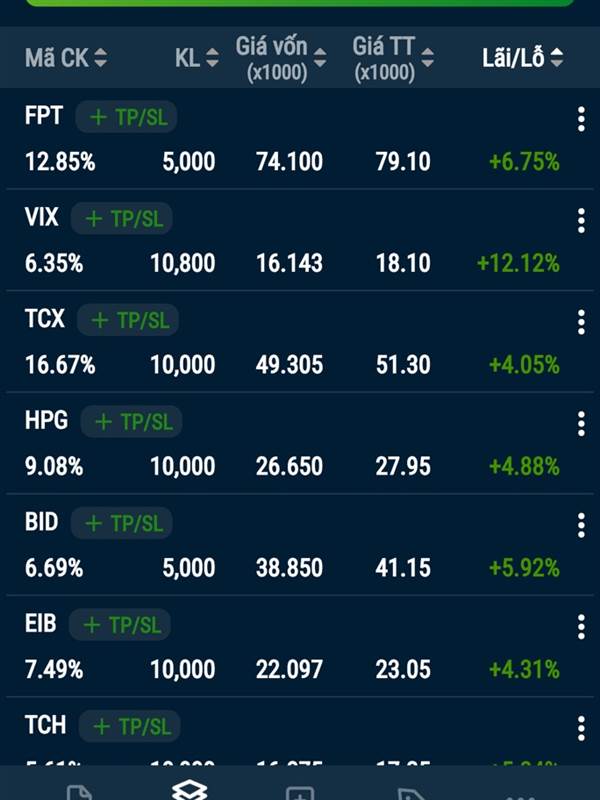Open more options for HPG

click(581, 424)
